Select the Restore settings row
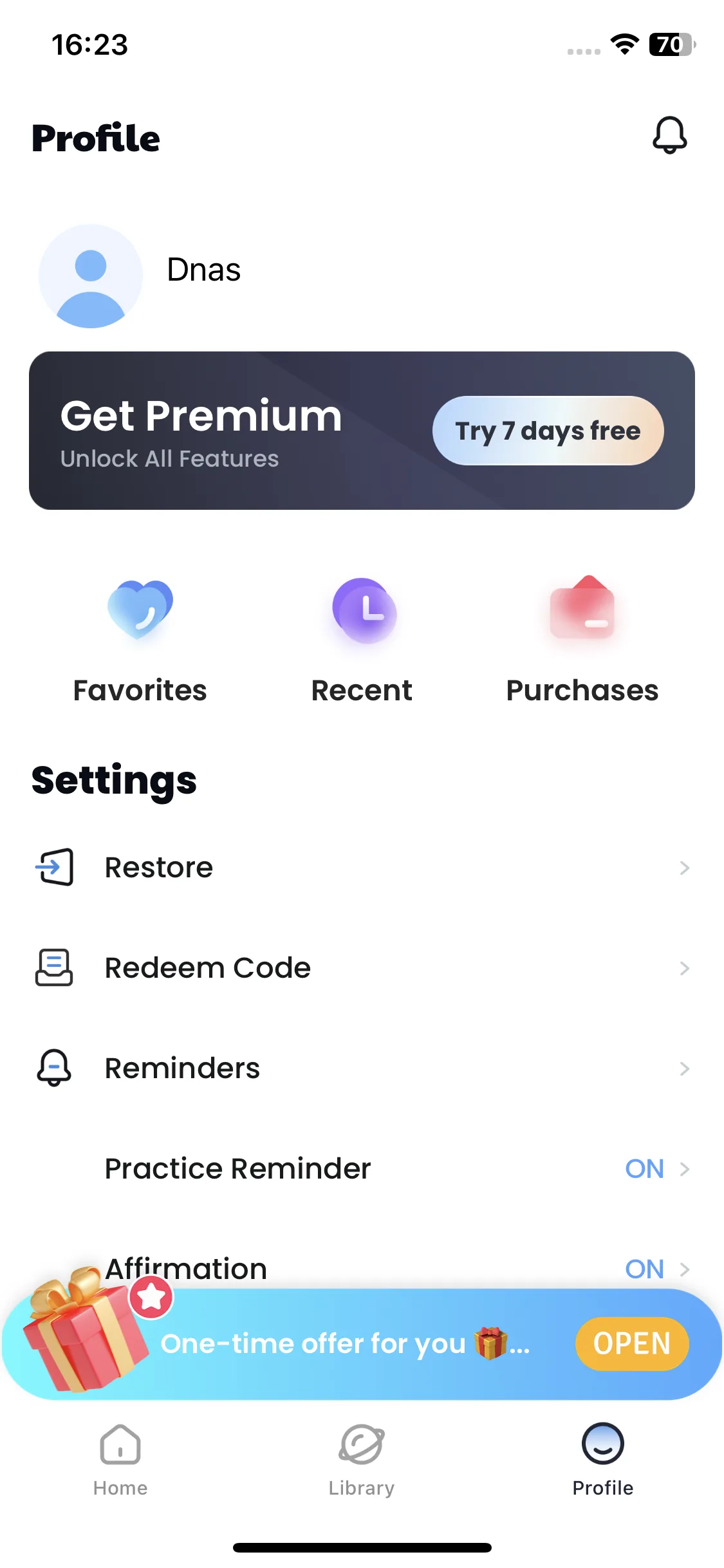724x1568 pixels. [362, 868]
